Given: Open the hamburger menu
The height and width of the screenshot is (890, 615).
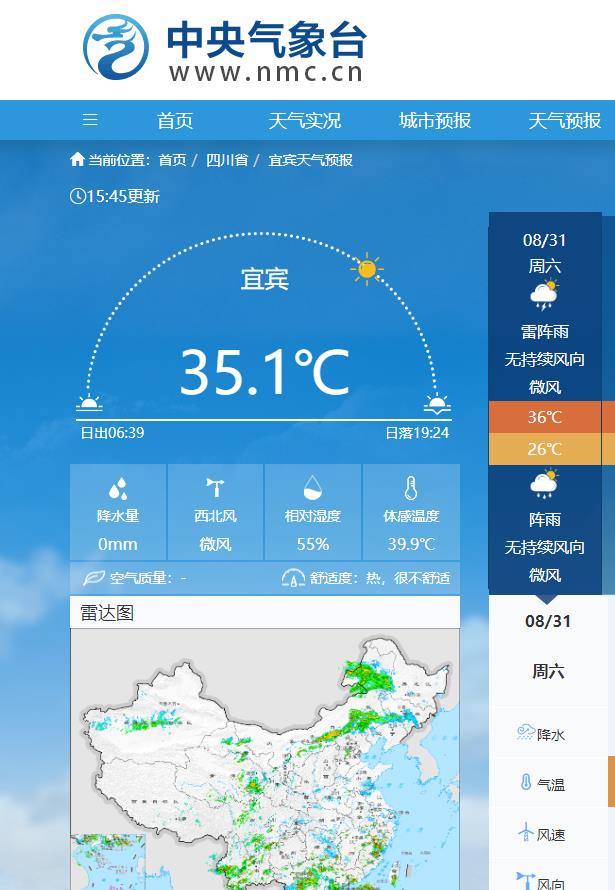Looking at the screenshot, I should point(90,120).
